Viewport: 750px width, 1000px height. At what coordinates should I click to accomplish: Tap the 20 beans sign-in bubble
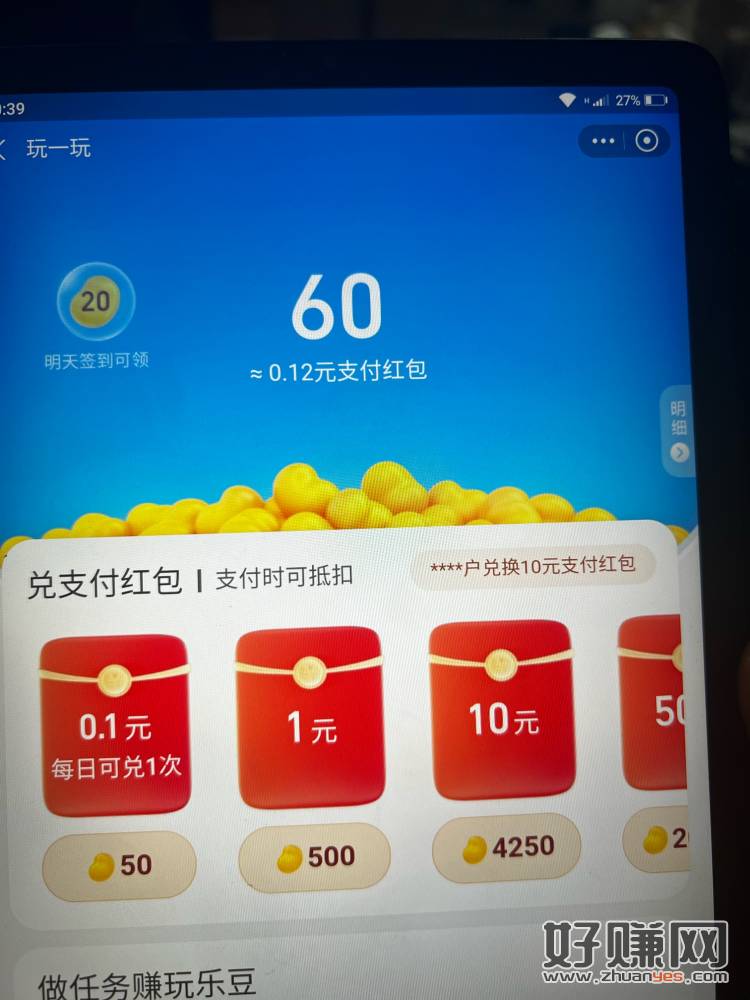95,302
